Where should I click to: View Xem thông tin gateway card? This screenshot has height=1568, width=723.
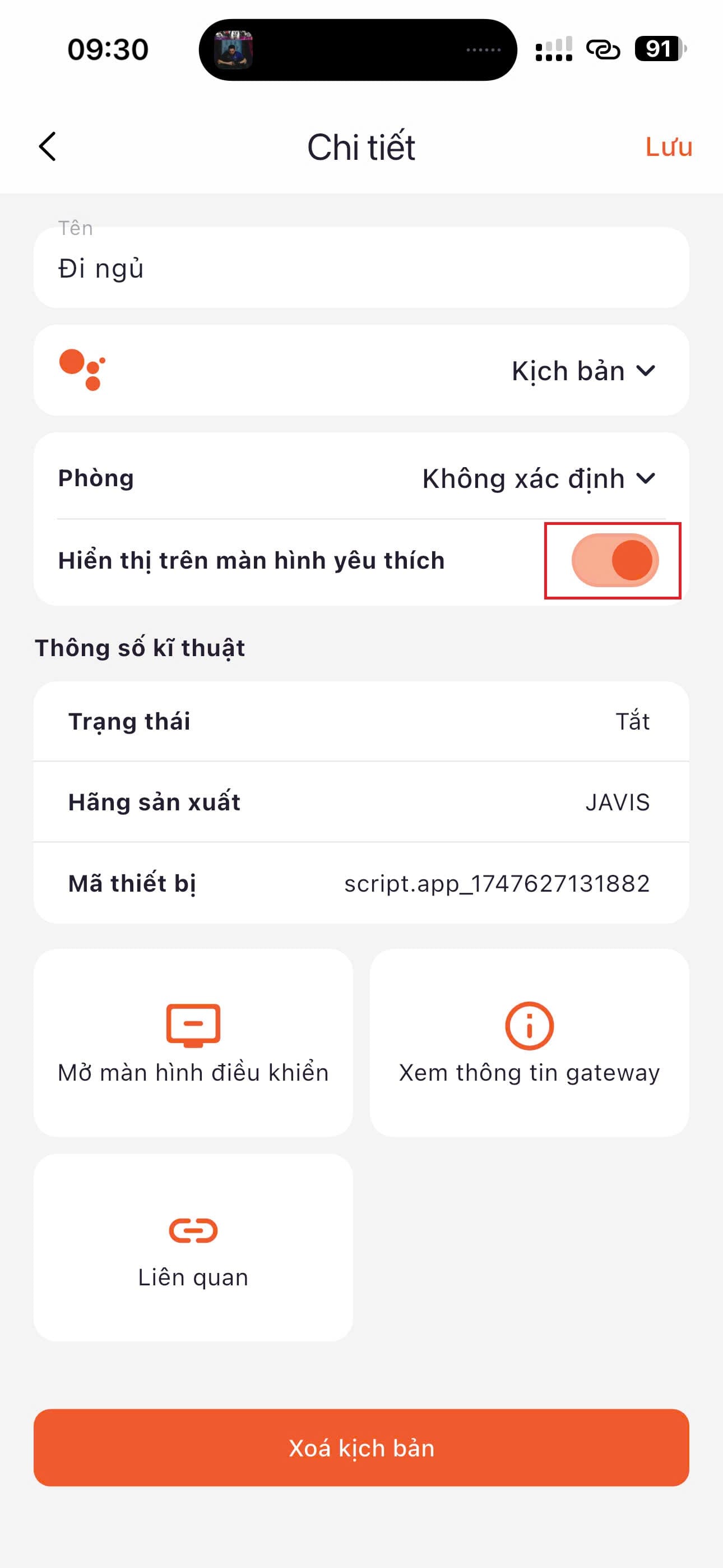(x=529, y=1042)
